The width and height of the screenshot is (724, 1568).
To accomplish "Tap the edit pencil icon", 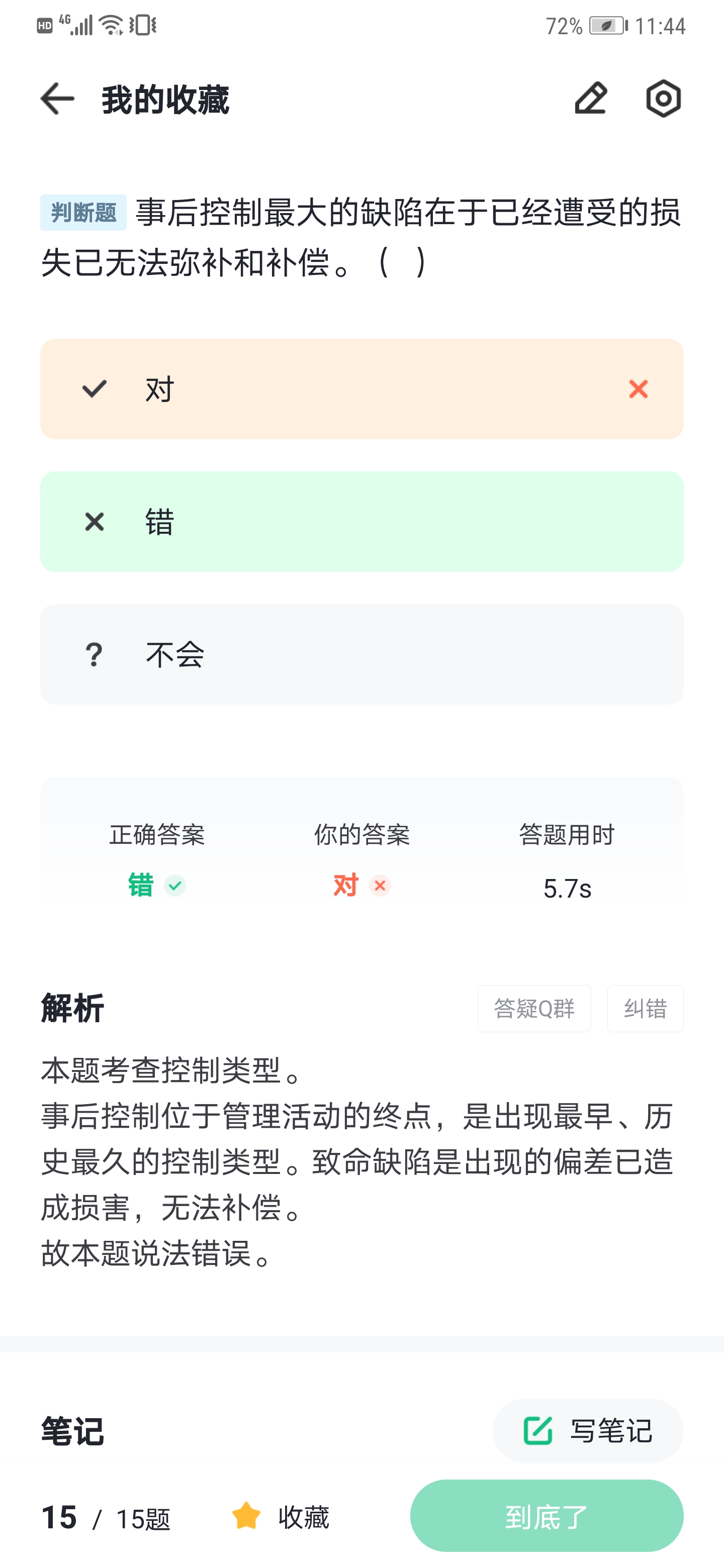I will coord(591,99).
